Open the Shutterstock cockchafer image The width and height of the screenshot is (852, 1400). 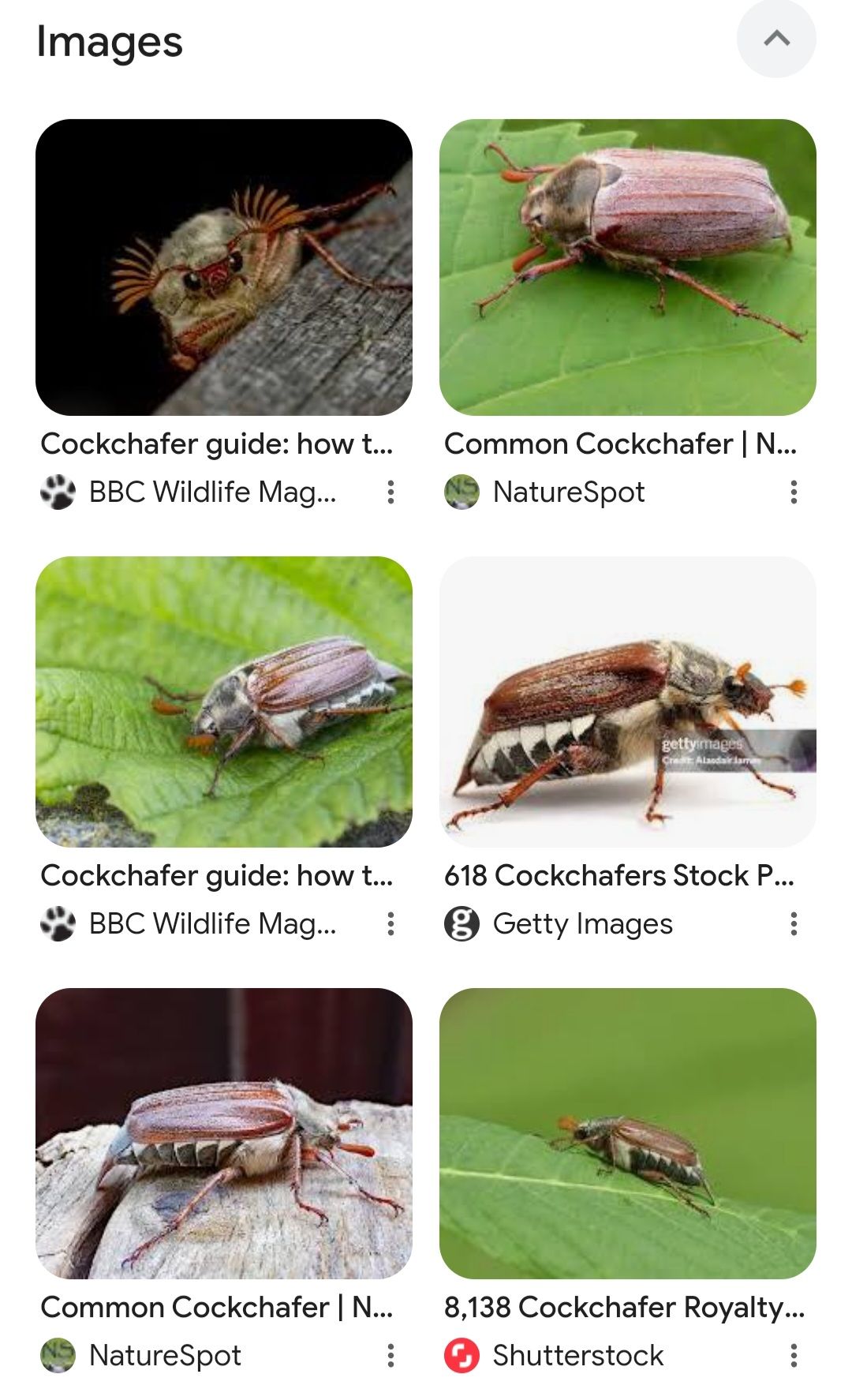(x=627, y=1133)
